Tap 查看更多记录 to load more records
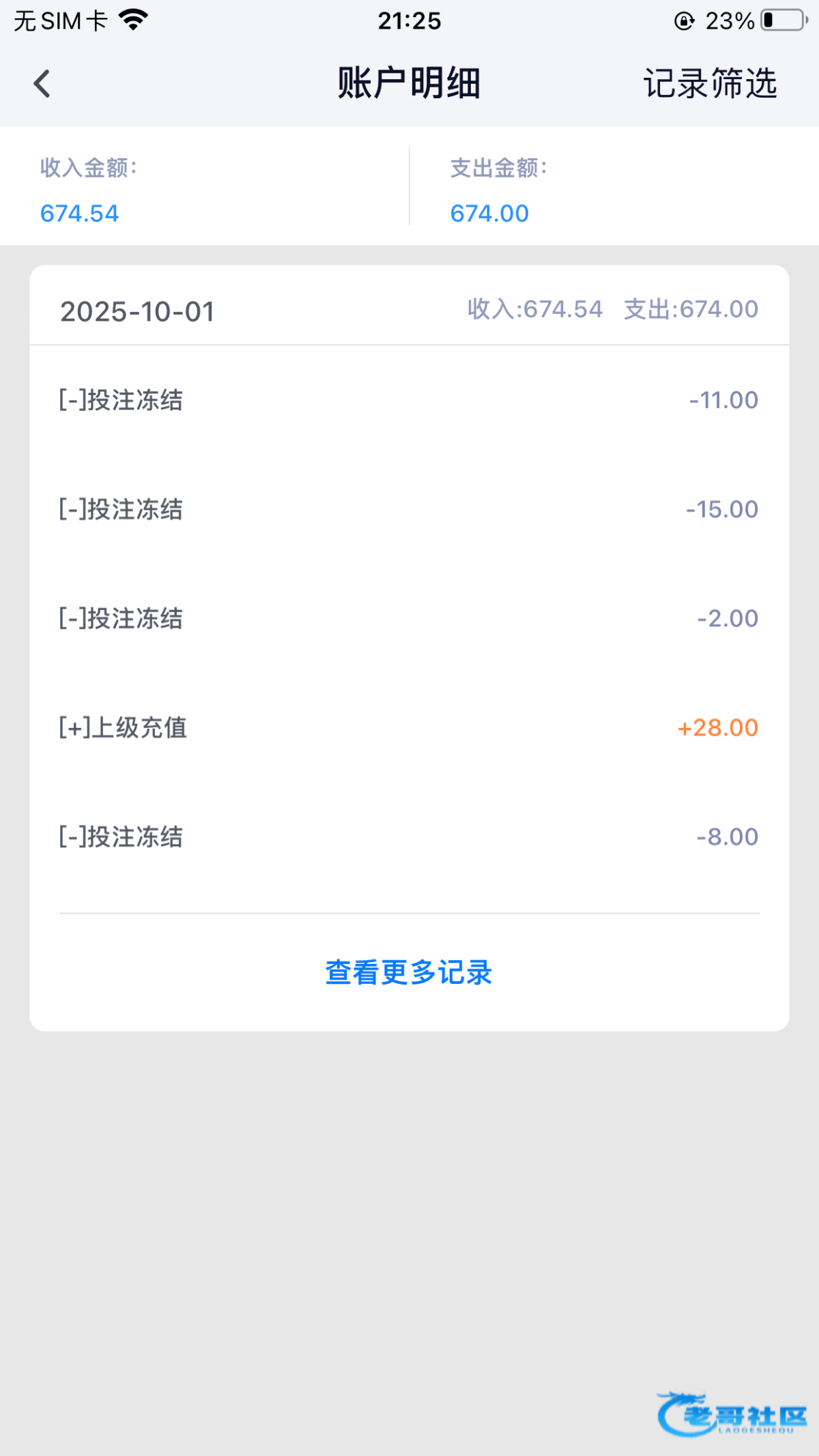 pyautogui.click(x=409, y=972)
